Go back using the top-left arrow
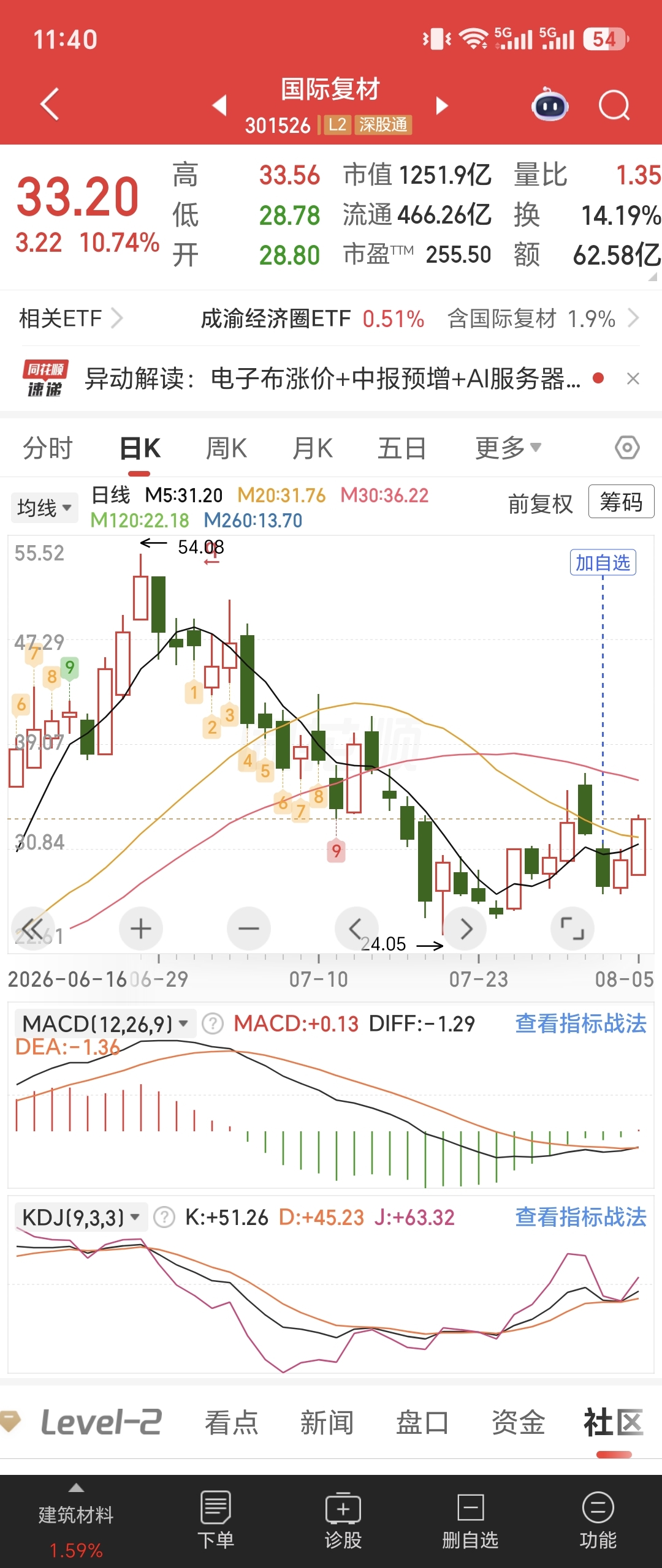 click(x=50, y=104)
